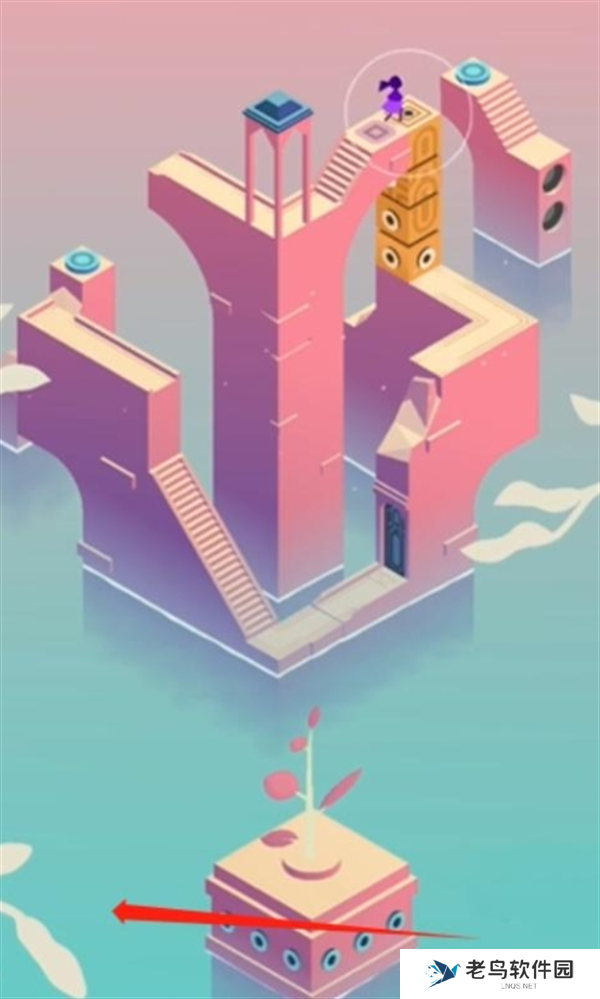Tap the blue round pad on left pillar

(82, 263)
